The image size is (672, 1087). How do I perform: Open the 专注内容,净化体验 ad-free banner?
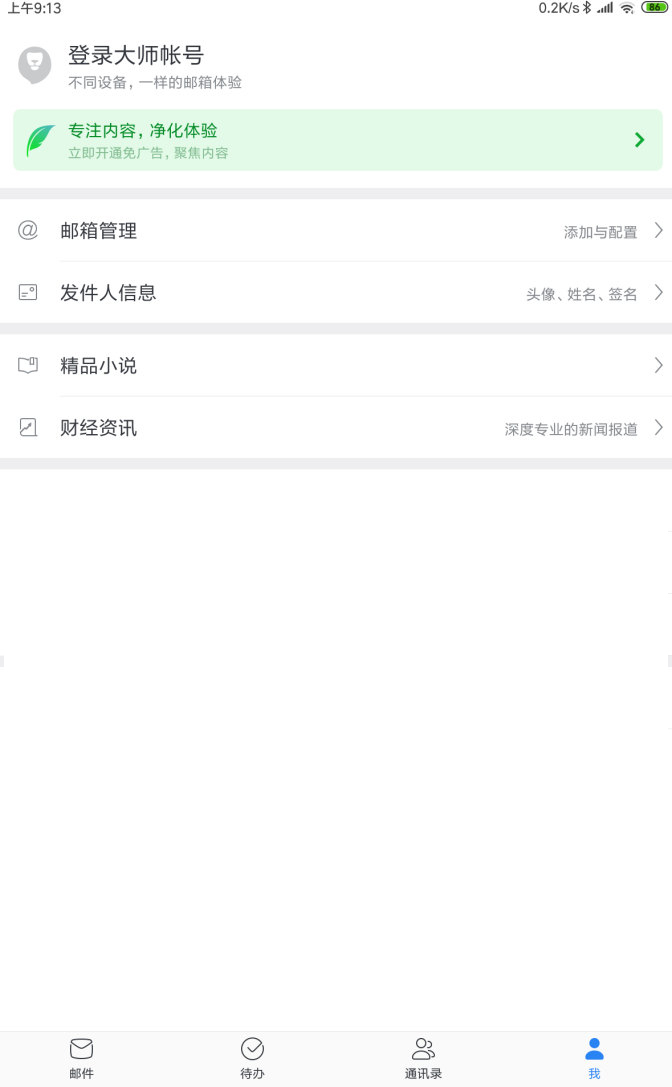coord(337,140)
